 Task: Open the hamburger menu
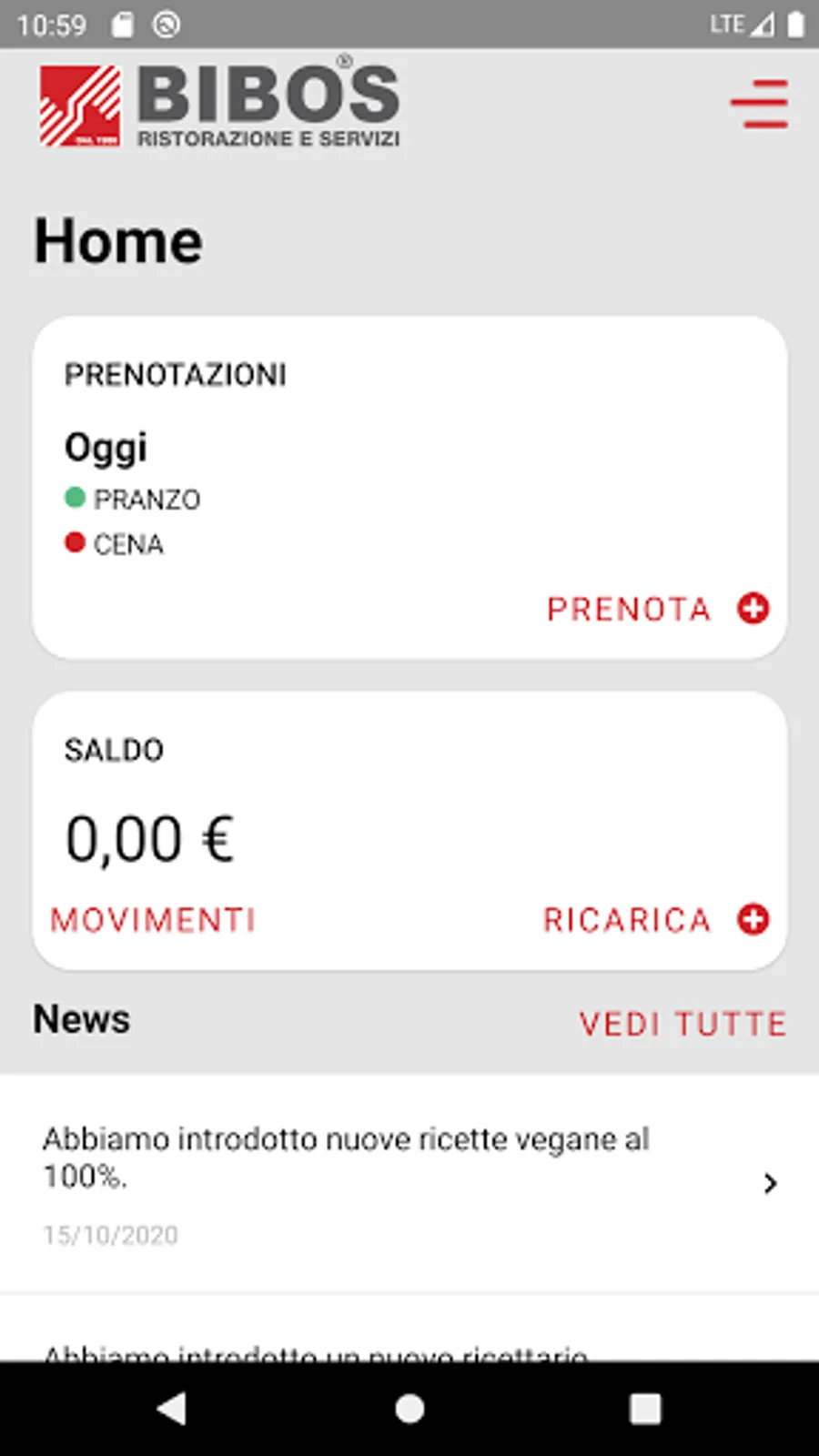[x=759, y=104]
